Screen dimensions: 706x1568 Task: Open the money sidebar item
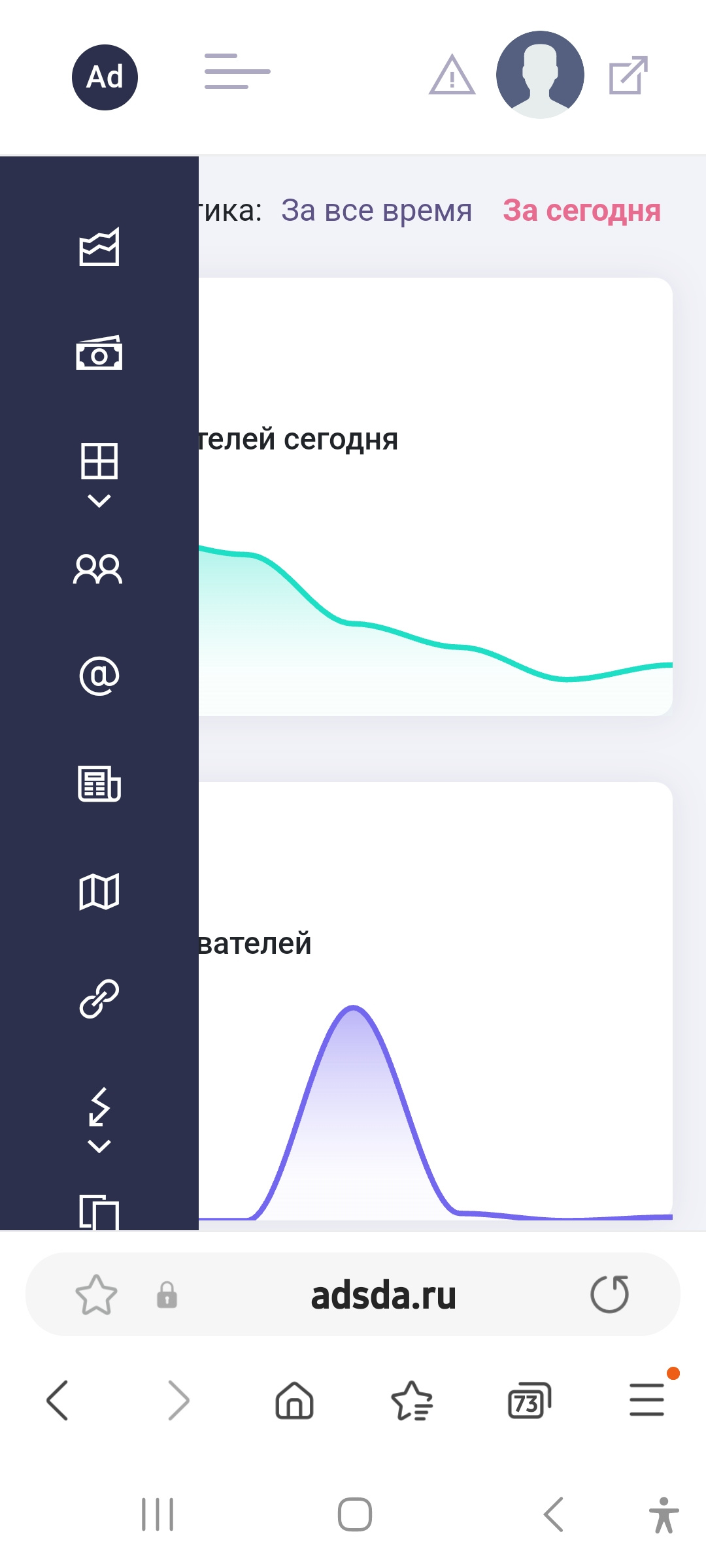[99, 353]
